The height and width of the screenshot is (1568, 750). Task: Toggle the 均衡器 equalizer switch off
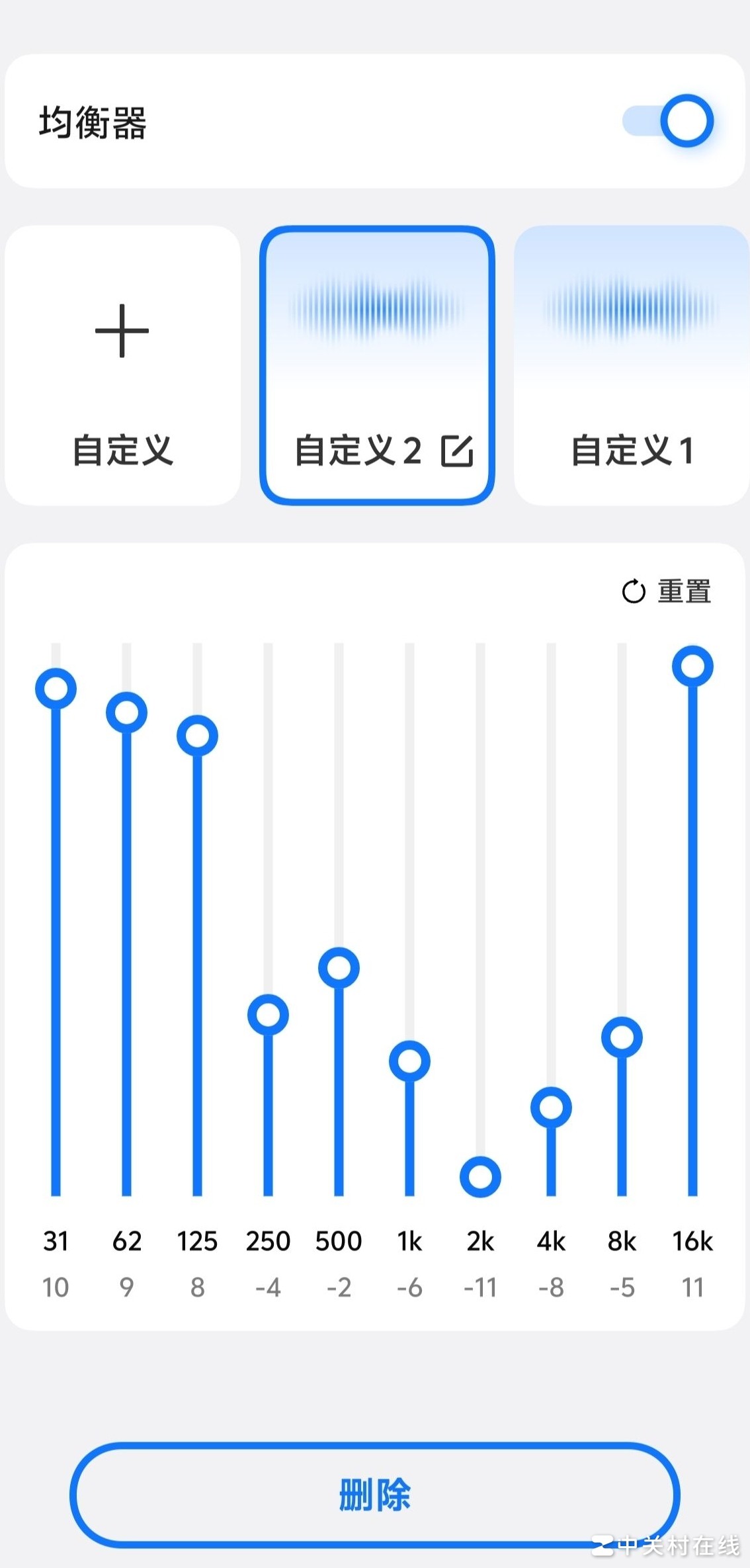pyautogui.click(x=669, y=121)
